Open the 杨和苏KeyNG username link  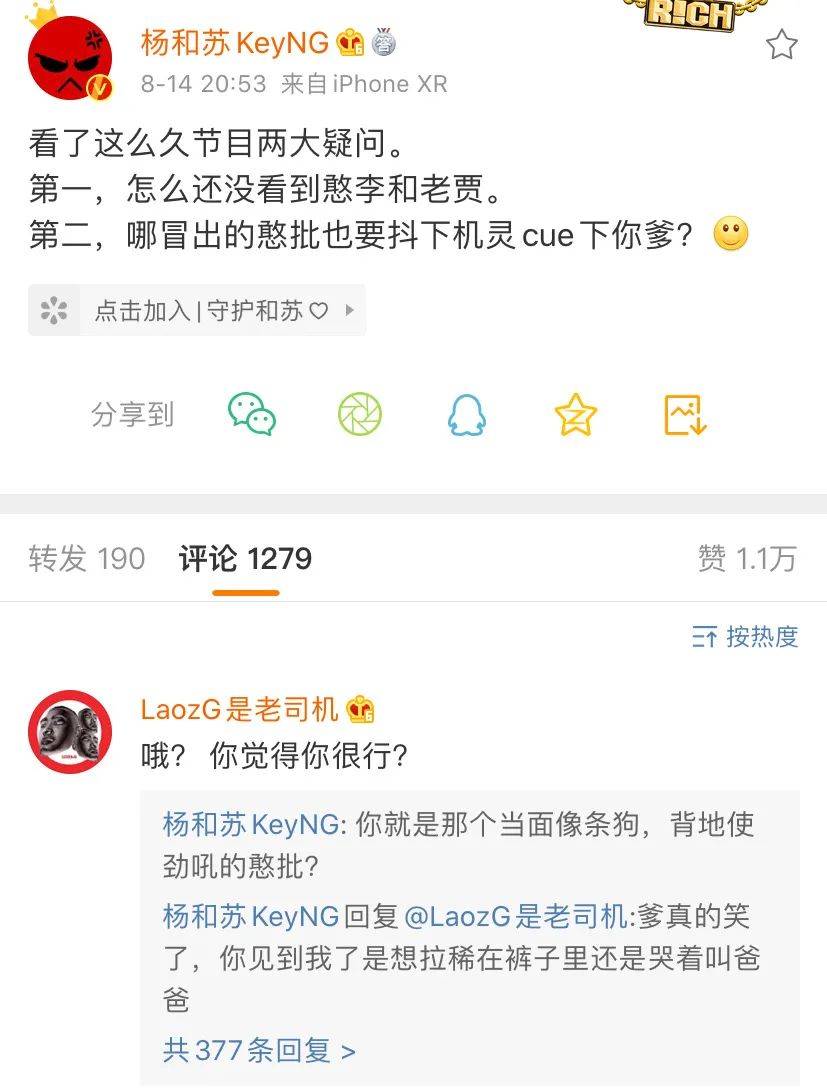point(235,43)
